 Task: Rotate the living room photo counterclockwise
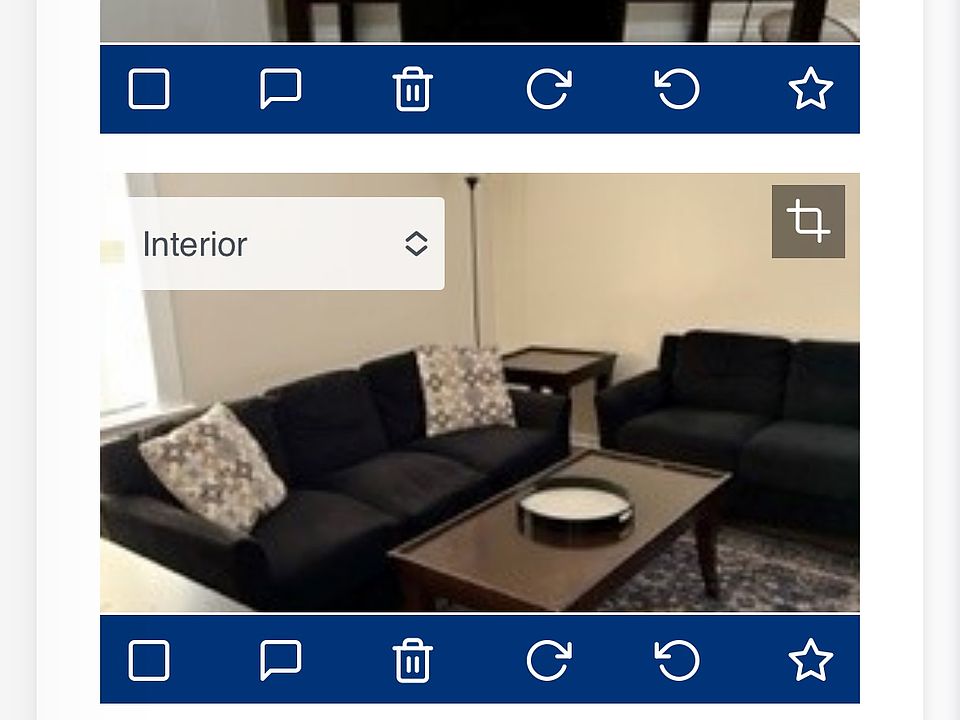[677, 660]
